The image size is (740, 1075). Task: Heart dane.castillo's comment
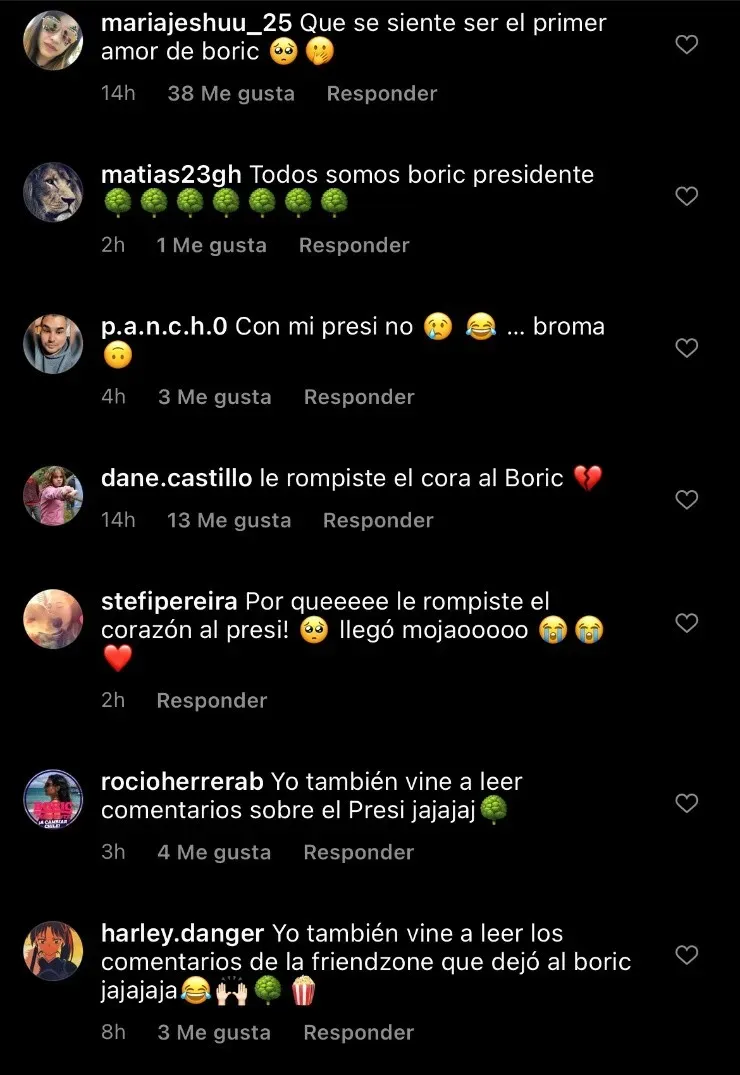(686, 500)
